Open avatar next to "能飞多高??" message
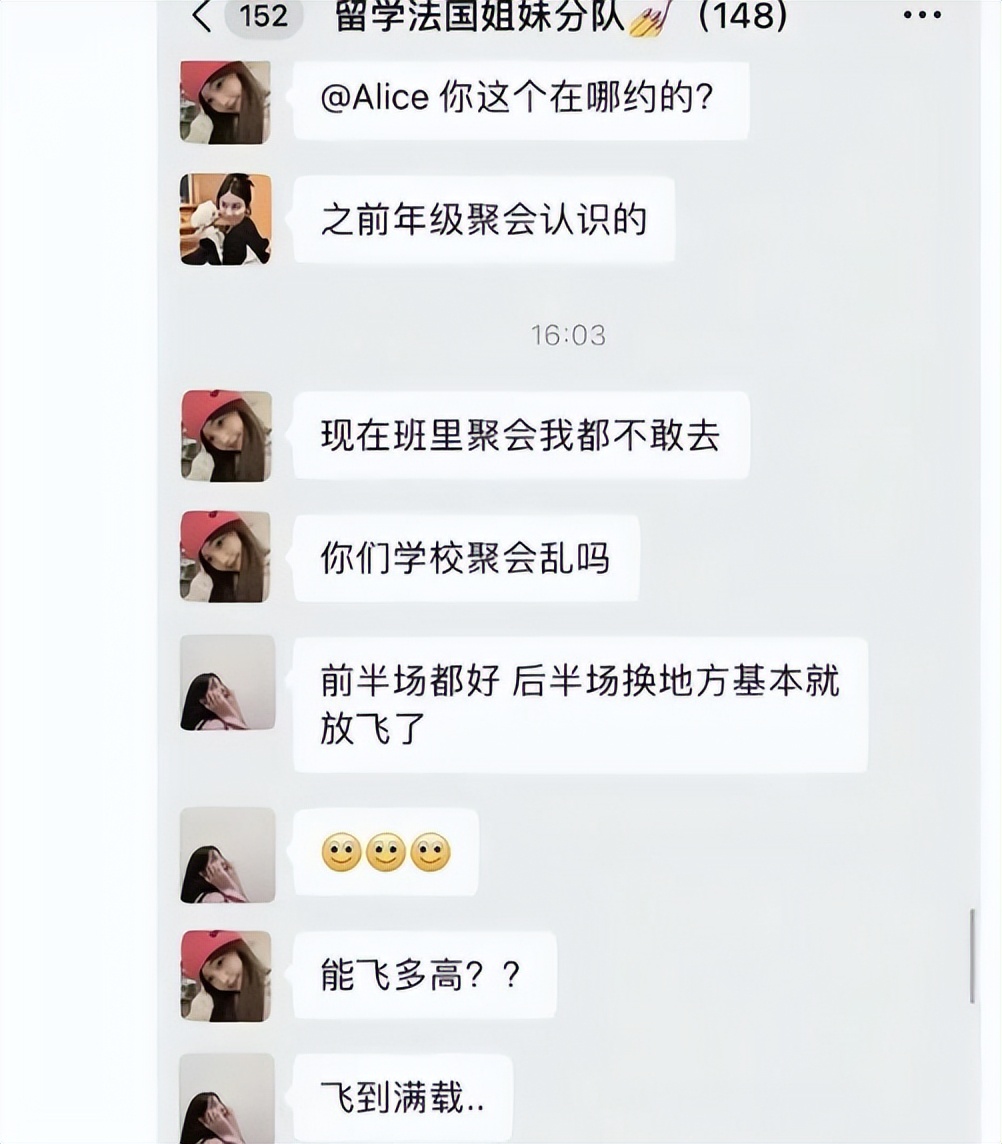 225,976
